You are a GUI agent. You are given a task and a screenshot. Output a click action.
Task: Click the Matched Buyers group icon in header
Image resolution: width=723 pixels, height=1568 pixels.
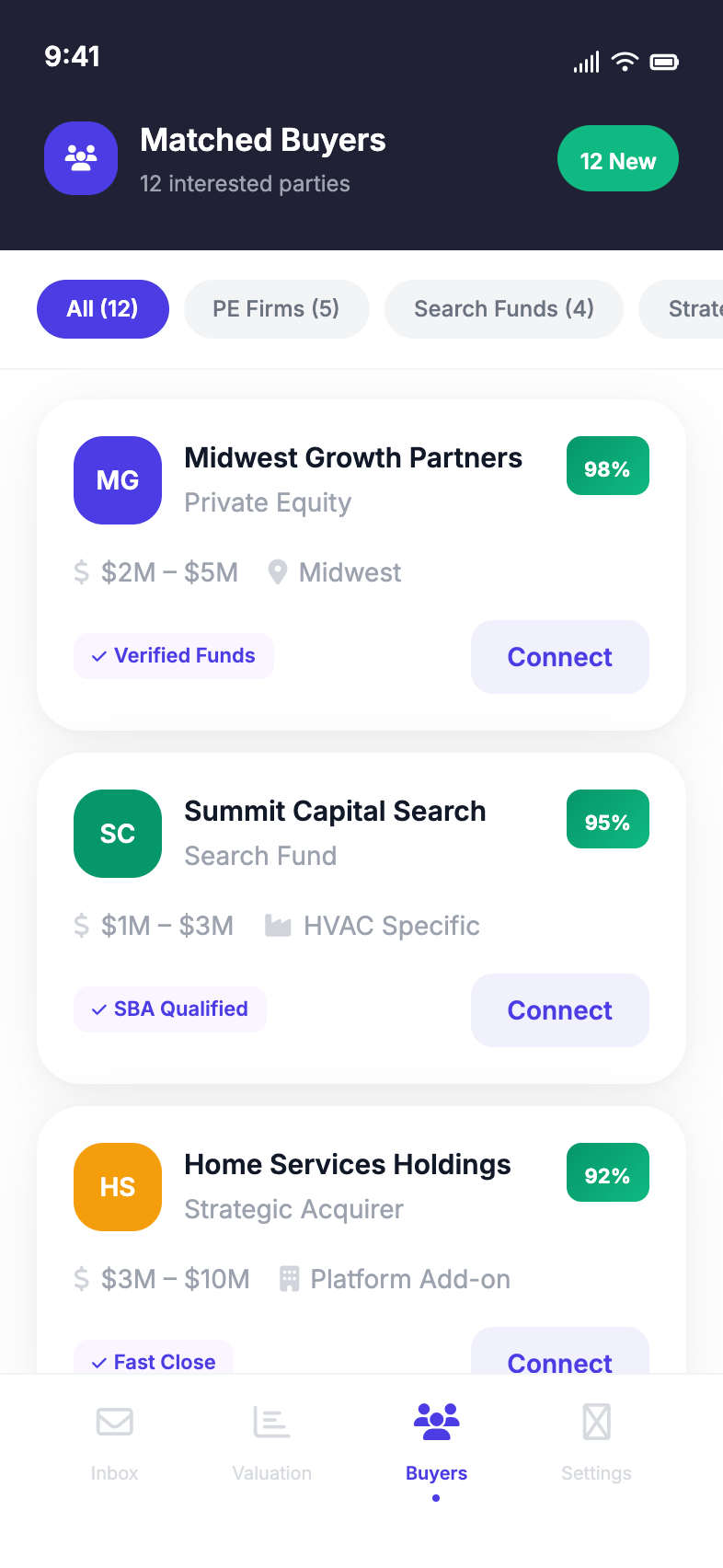(81, 158)
